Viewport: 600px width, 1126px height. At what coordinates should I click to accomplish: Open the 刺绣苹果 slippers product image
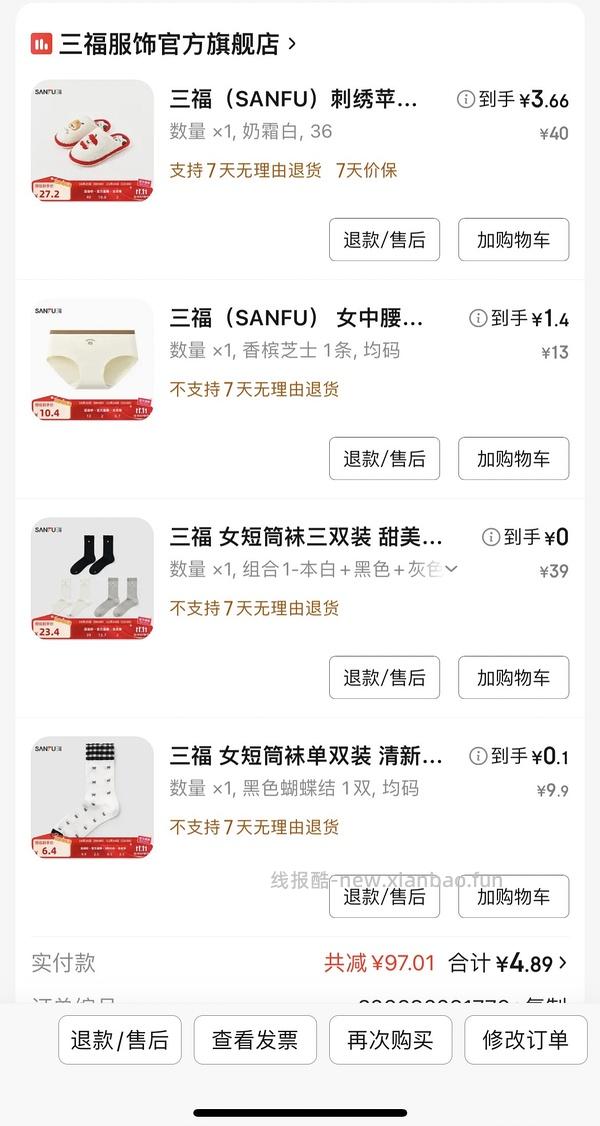click(92, 141)
